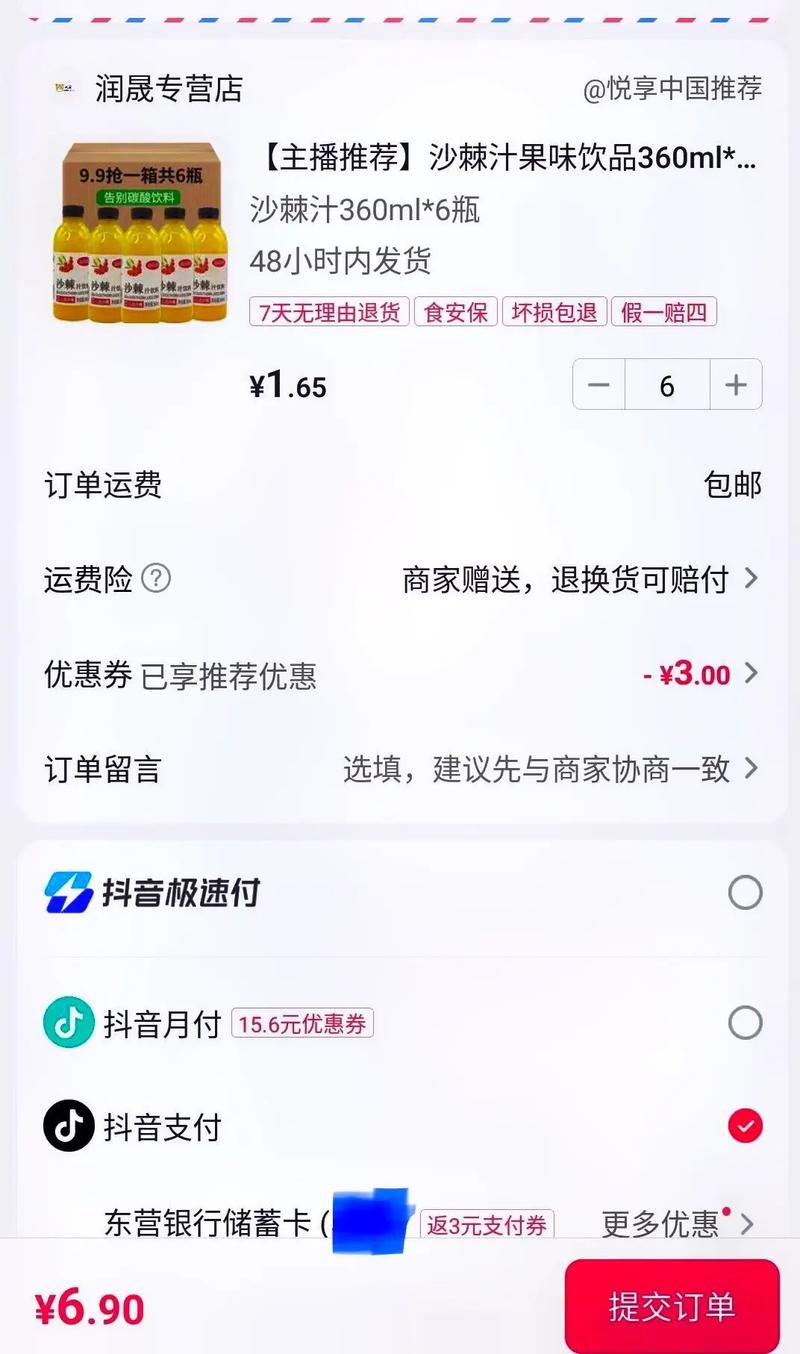Screen dimensions: 800x1354
Task: Edit the quantity field showing 6
Action: (x=667, y=385)
